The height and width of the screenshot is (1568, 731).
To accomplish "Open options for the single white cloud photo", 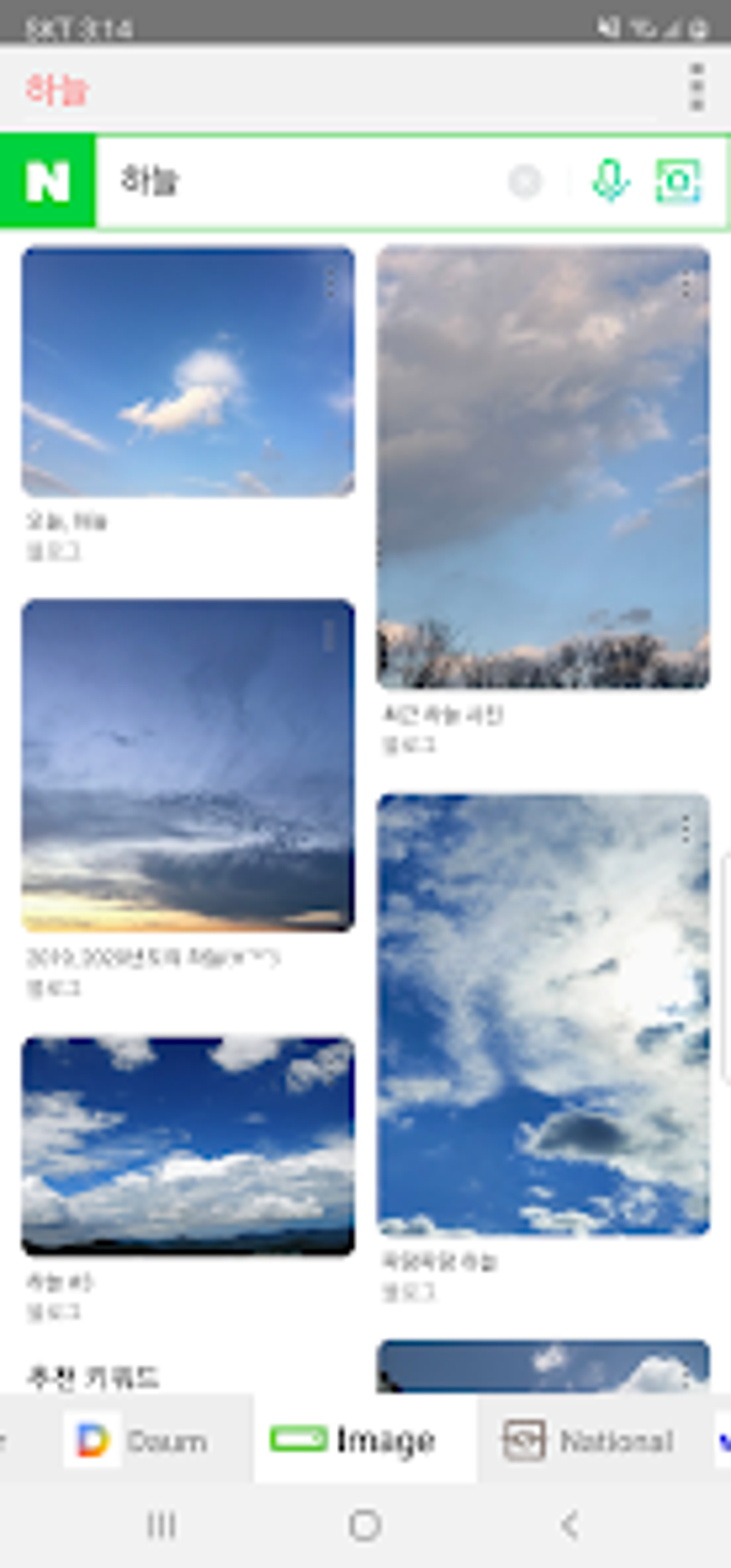I will pos(330,284).
